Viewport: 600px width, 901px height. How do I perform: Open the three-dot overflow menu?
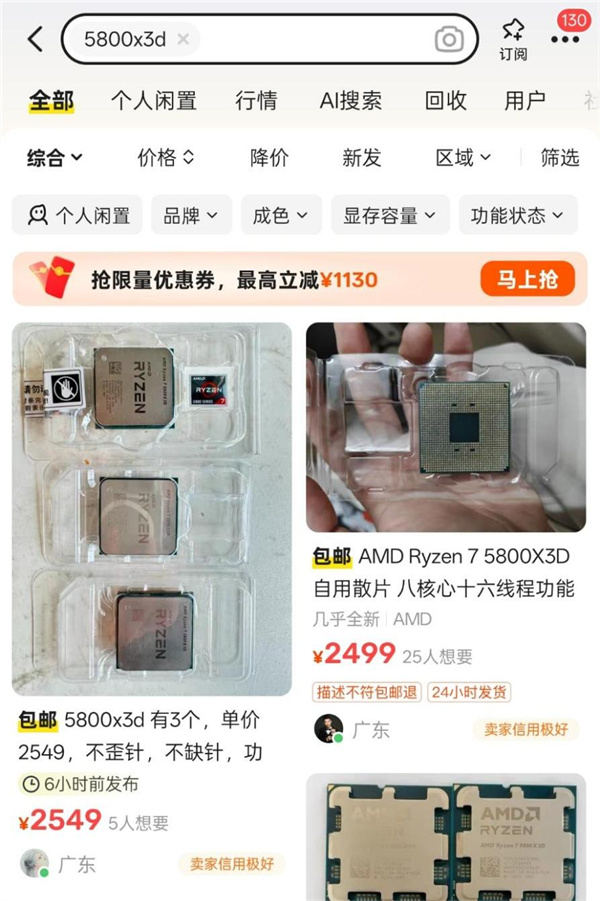[565, 39]
